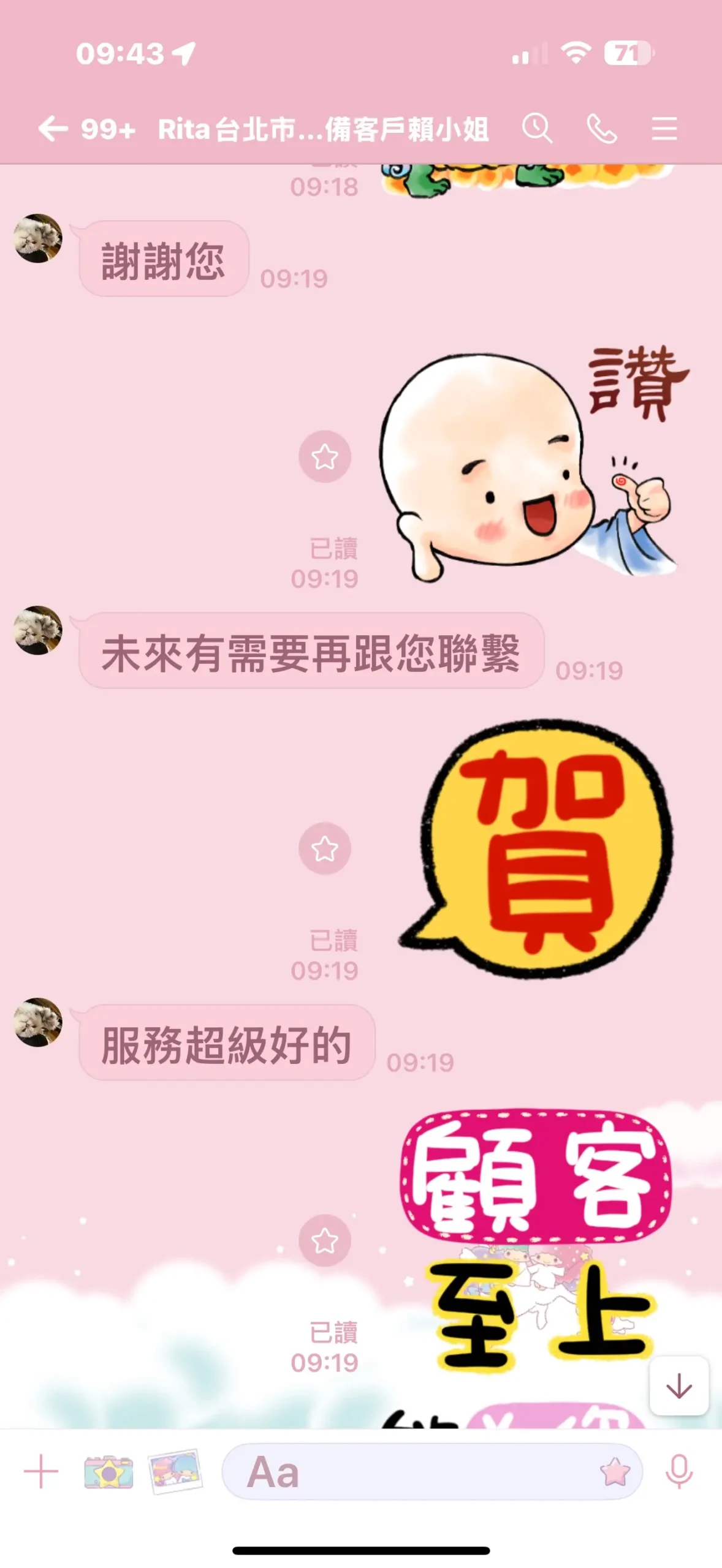The image size is (722, 1568).
Task: Search within this conversation
Action: pos(537,129)
